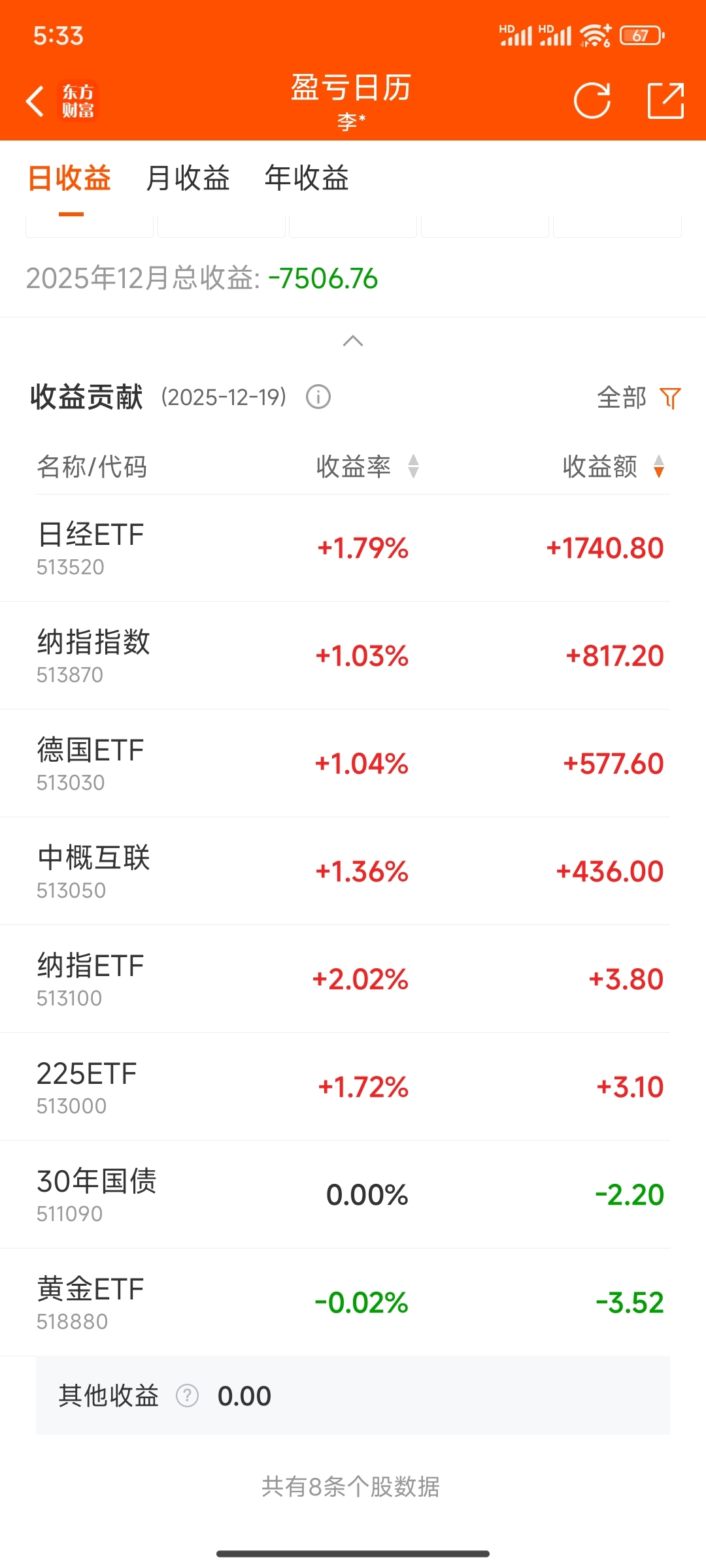Open the 中概互联 513050 row
Screen dimensions: 706x1568
353,871
